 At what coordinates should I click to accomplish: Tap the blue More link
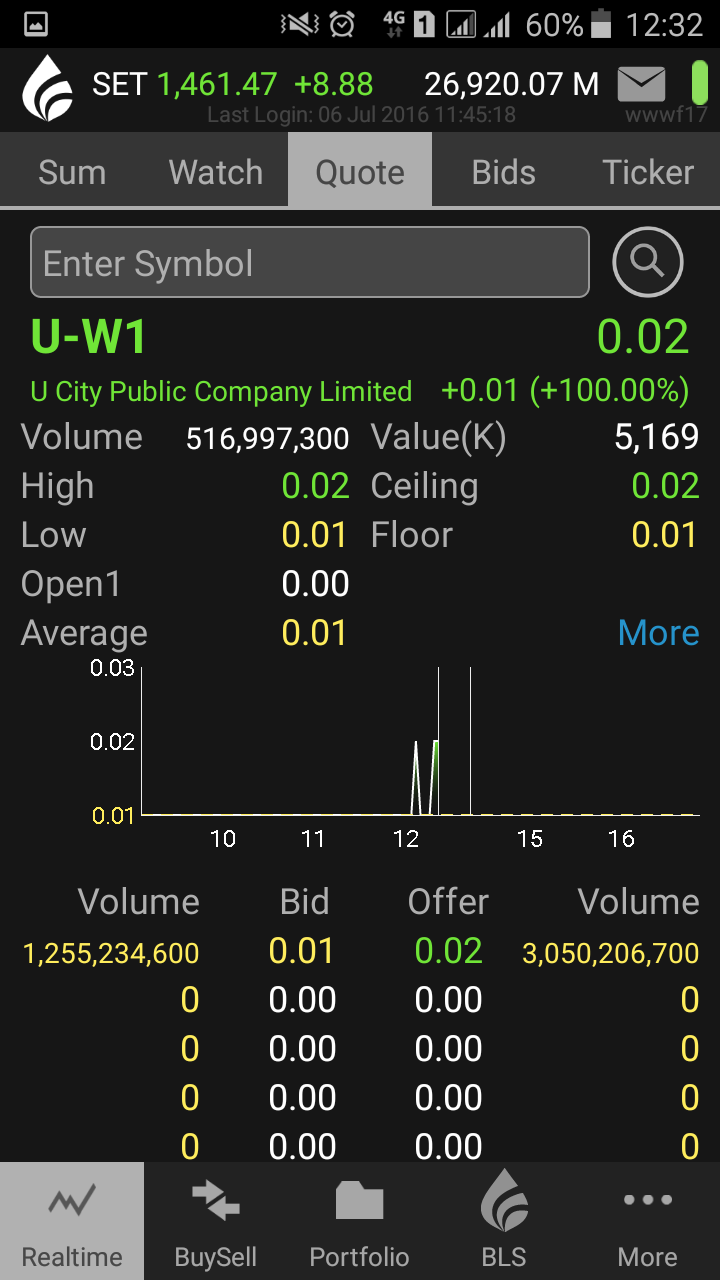tap(658, 633)
